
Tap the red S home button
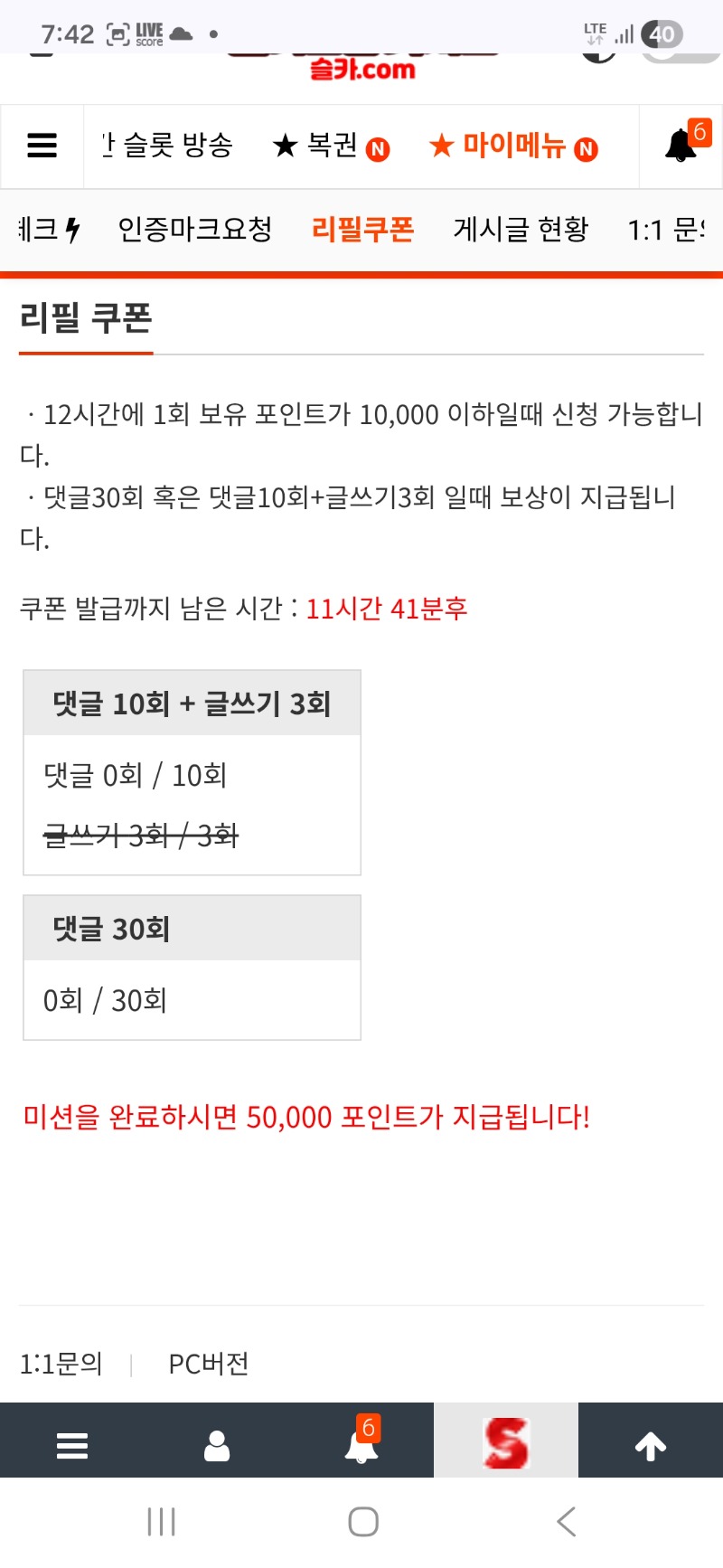pyautogui.click(x=506, y=1442)
